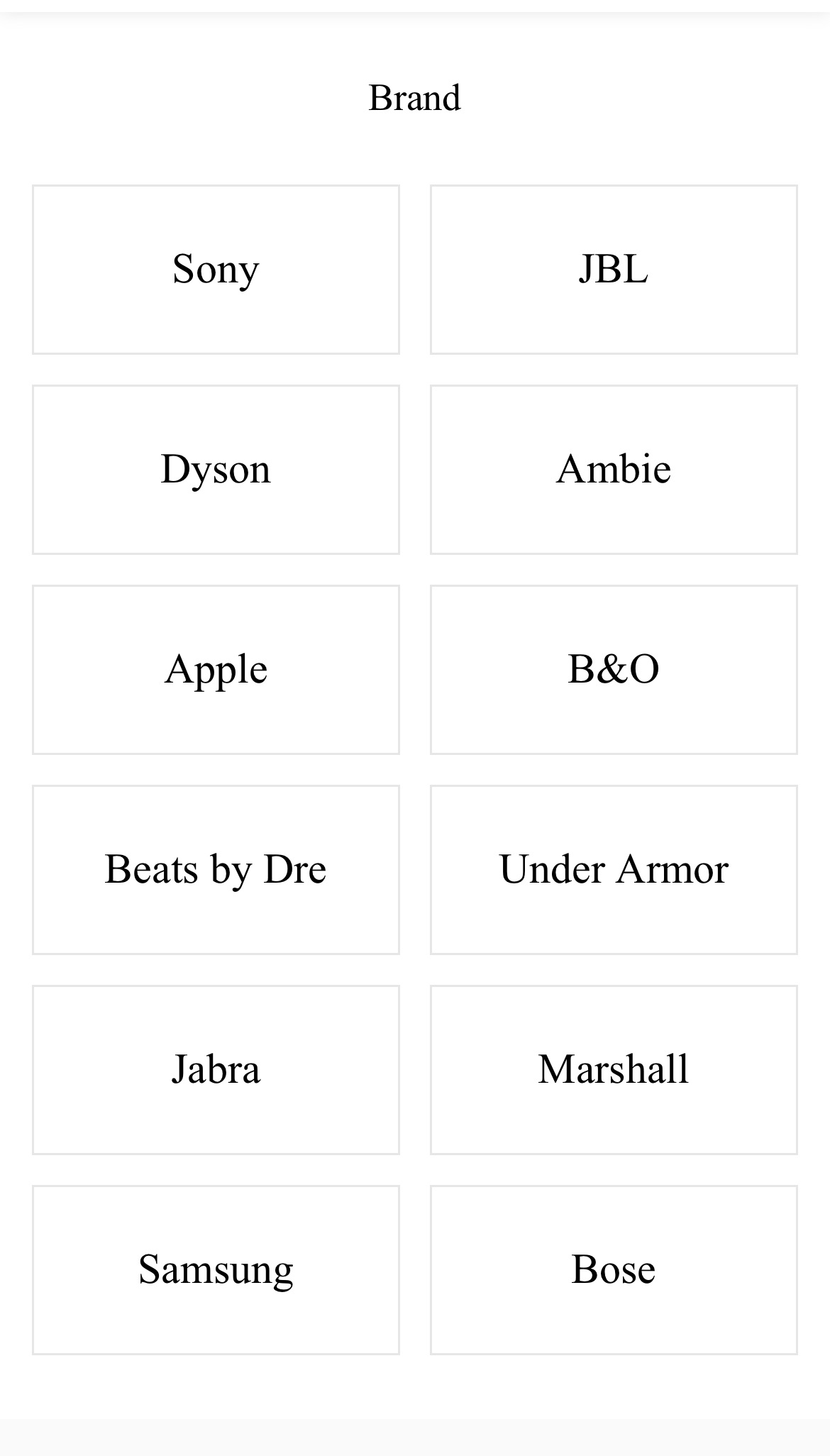Tap the Under Armor brand tile
The image size is (830, 1456).
pyautogui.click(x=614, y=870)
